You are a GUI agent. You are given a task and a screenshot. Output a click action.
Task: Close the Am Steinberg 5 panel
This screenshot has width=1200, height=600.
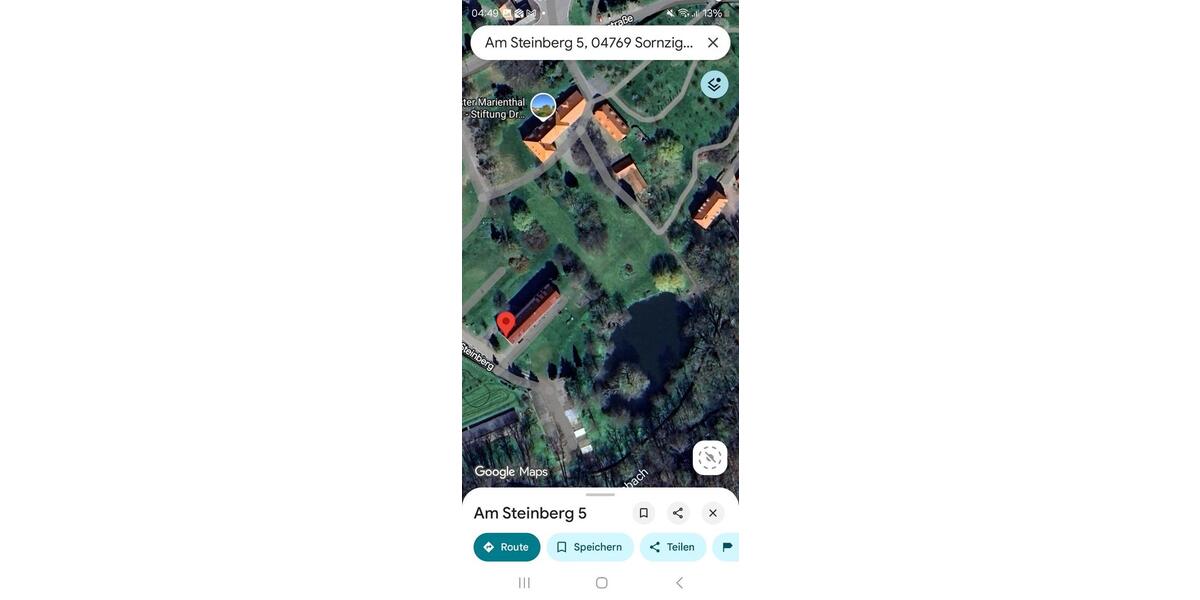[x=713, y=513]
